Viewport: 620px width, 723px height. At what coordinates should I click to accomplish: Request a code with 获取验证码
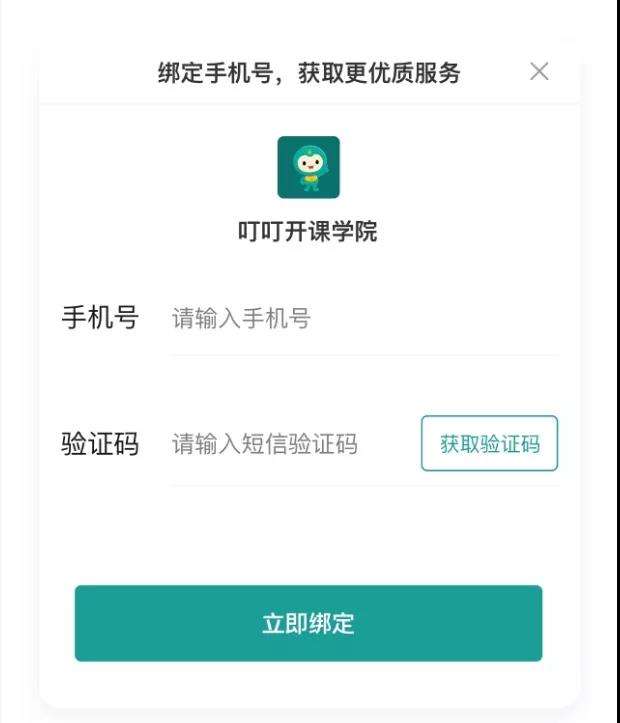click(x=489, y=444)
